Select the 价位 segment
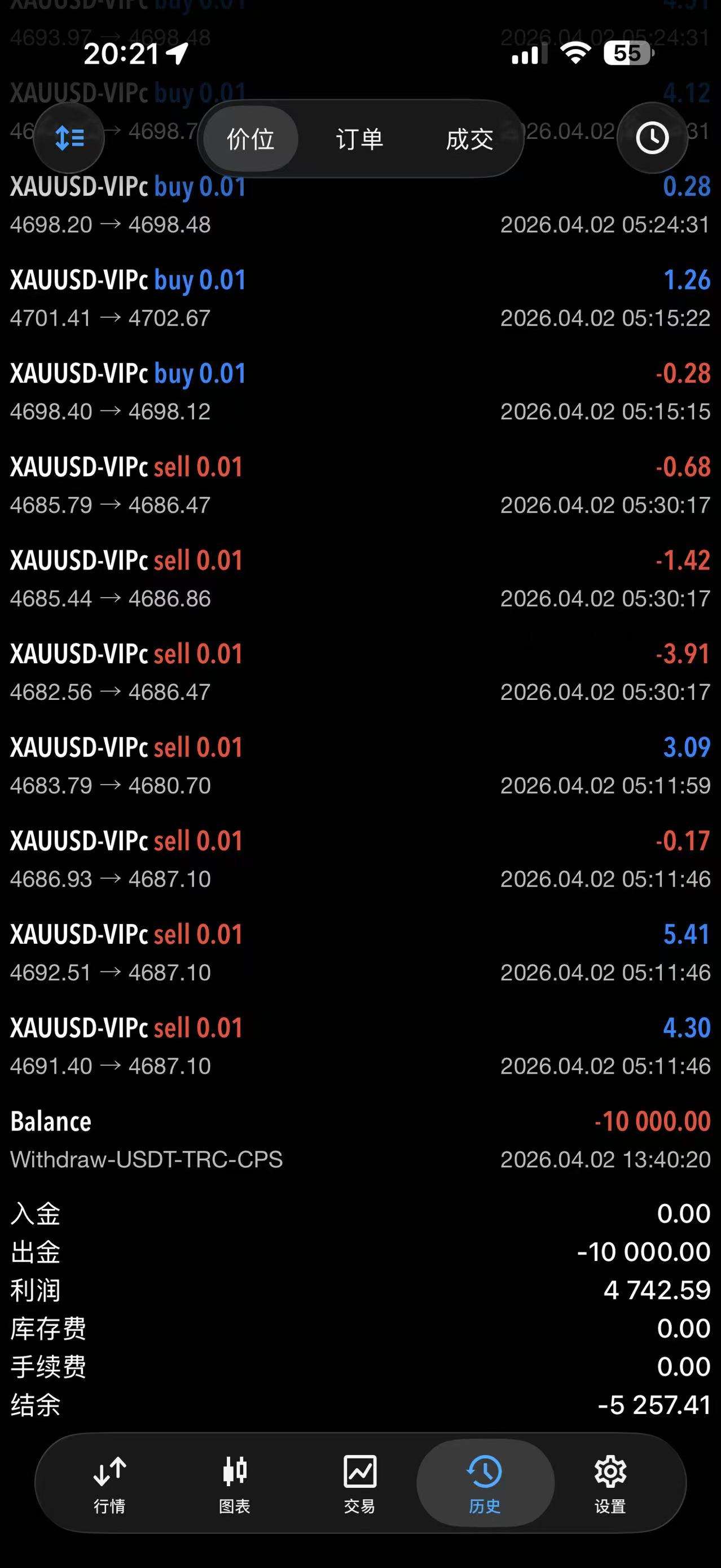Image resolution: width=721 pixels, height=1568 pixels. [250, 139]
